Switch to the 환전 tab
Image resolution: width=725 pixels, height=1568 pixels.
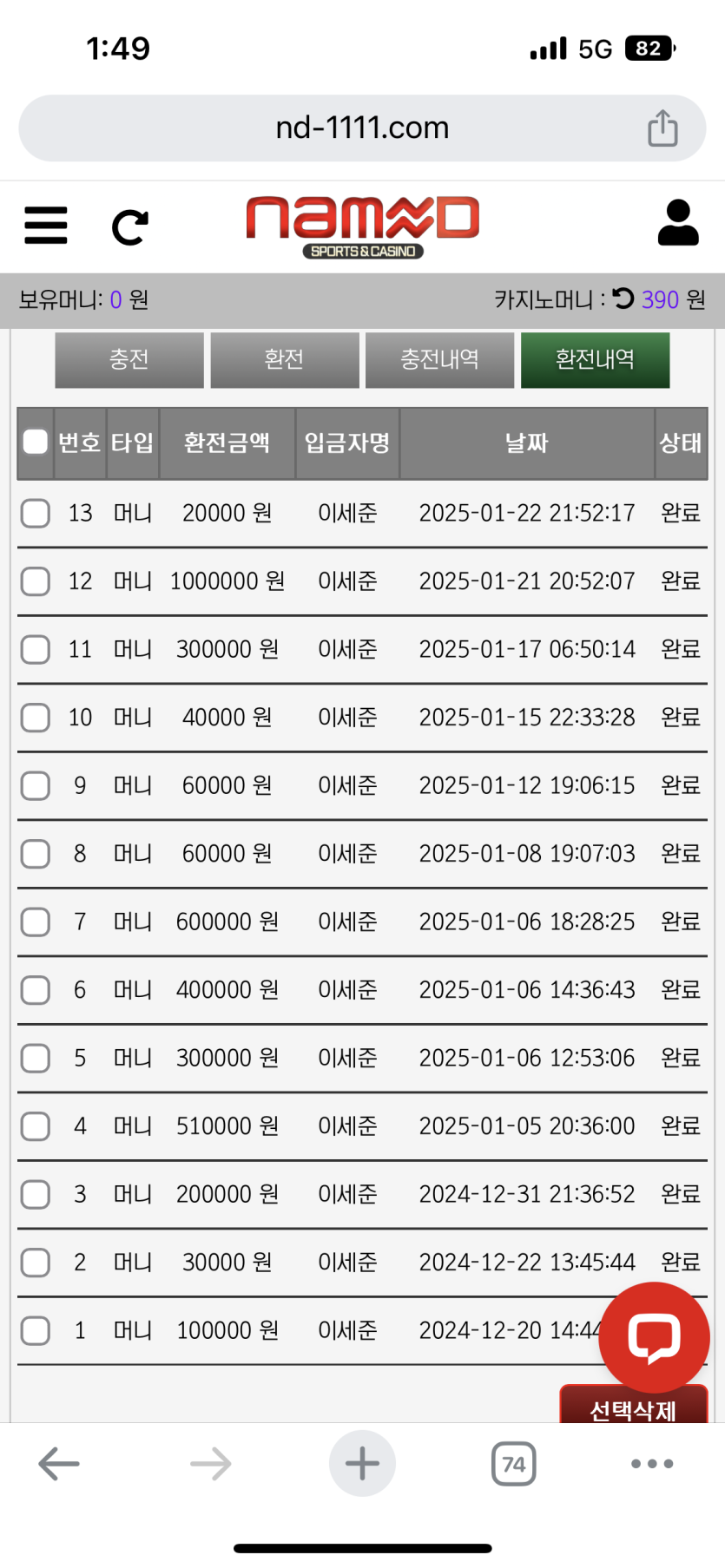pyautogui.click(x=284, y=359)
